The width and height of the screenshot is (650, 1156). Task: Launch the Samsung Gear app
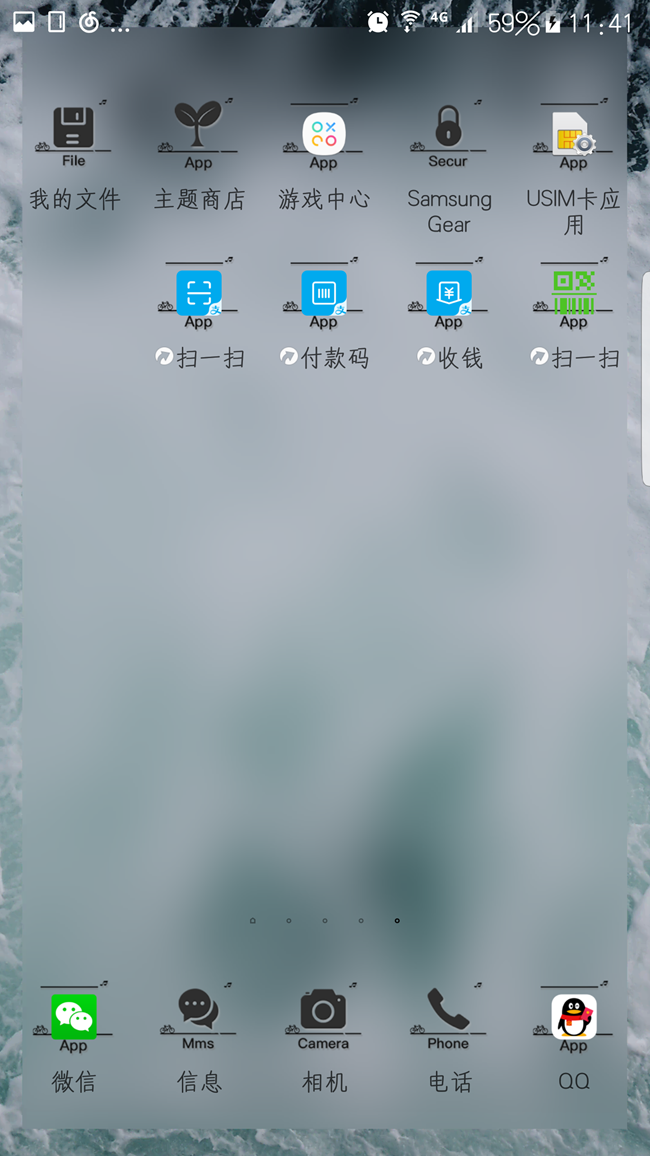pyautogui.click(x=449, y=133)
